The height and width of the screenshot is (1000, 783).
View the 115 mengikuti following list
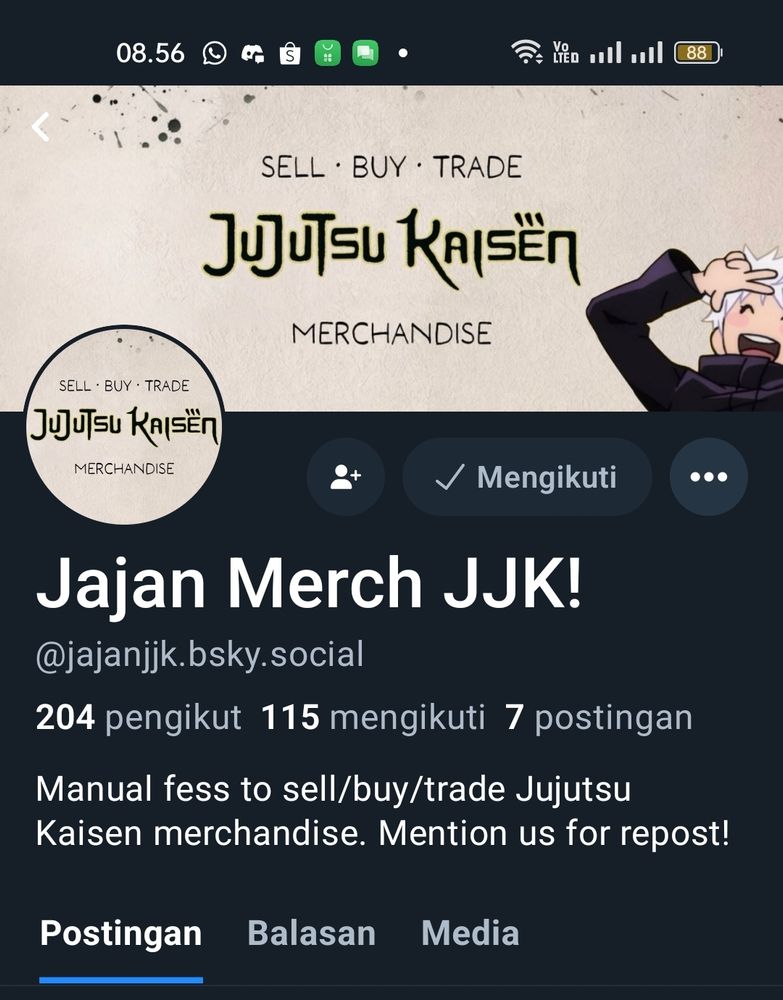373,717
